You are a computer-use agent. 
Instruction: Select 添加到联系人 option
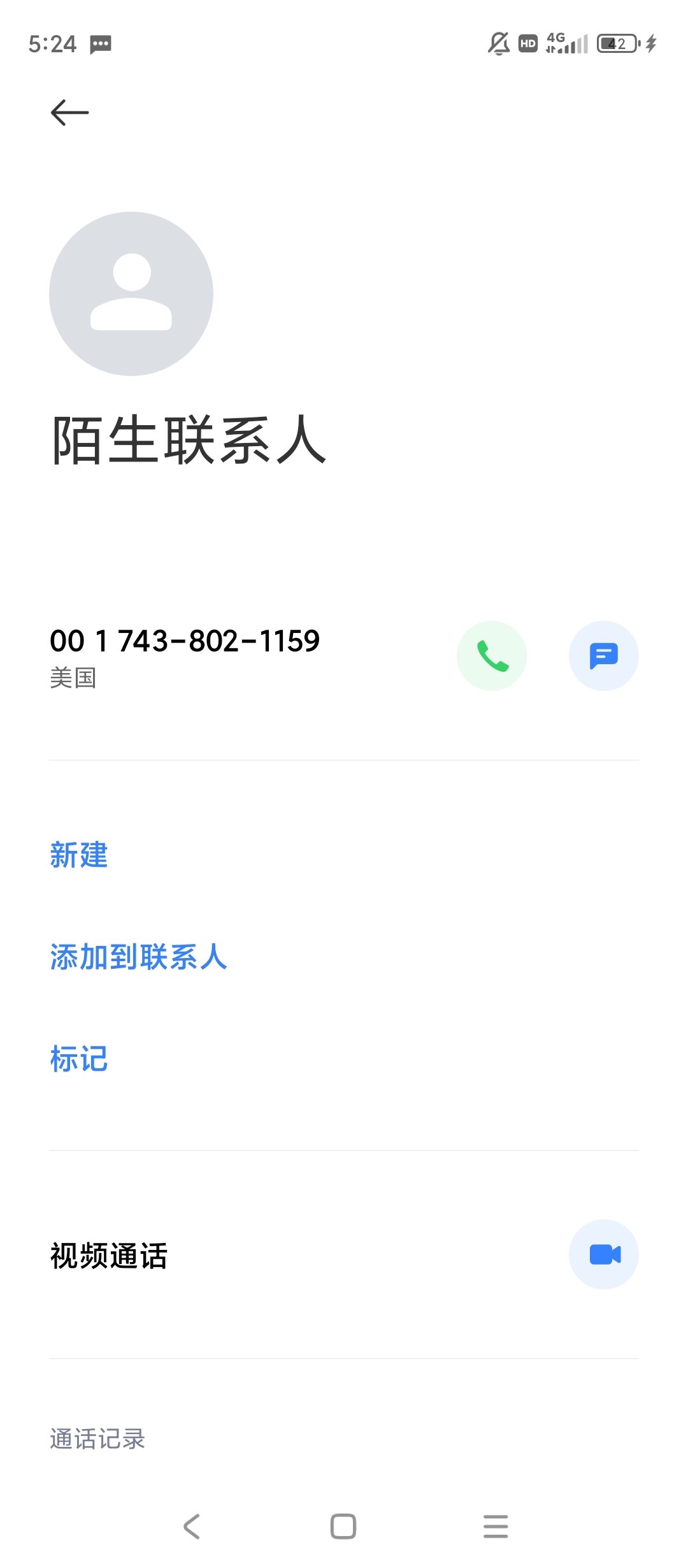139,957
